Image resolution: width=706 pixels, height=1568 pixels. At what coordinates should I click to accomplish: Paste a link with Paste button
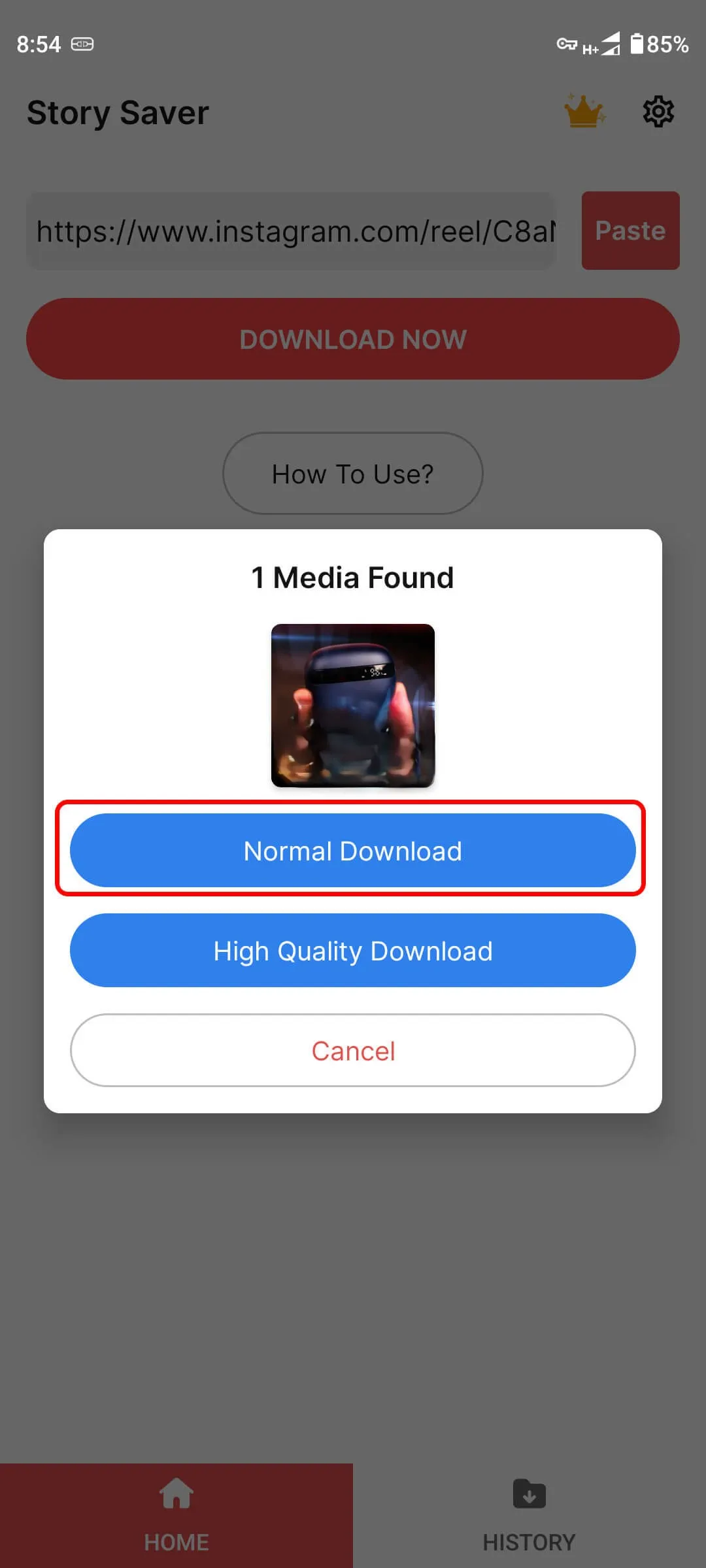(630, 231)
